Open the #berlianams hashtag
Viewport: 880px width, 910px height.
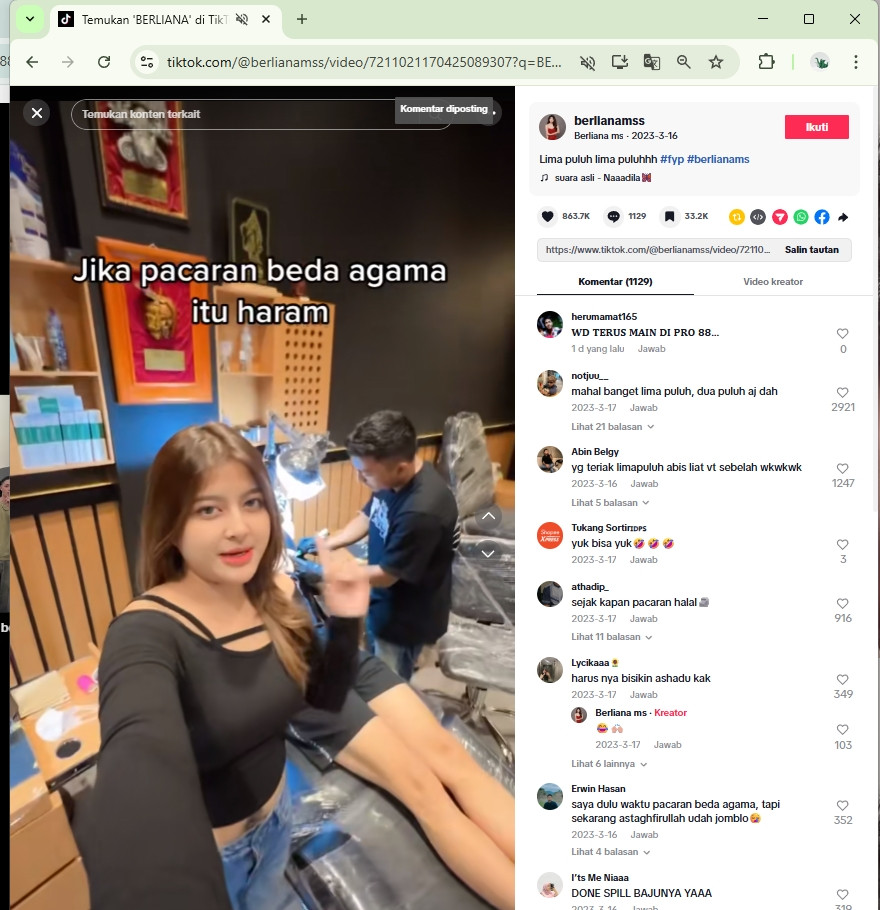[x=717, y=159]
